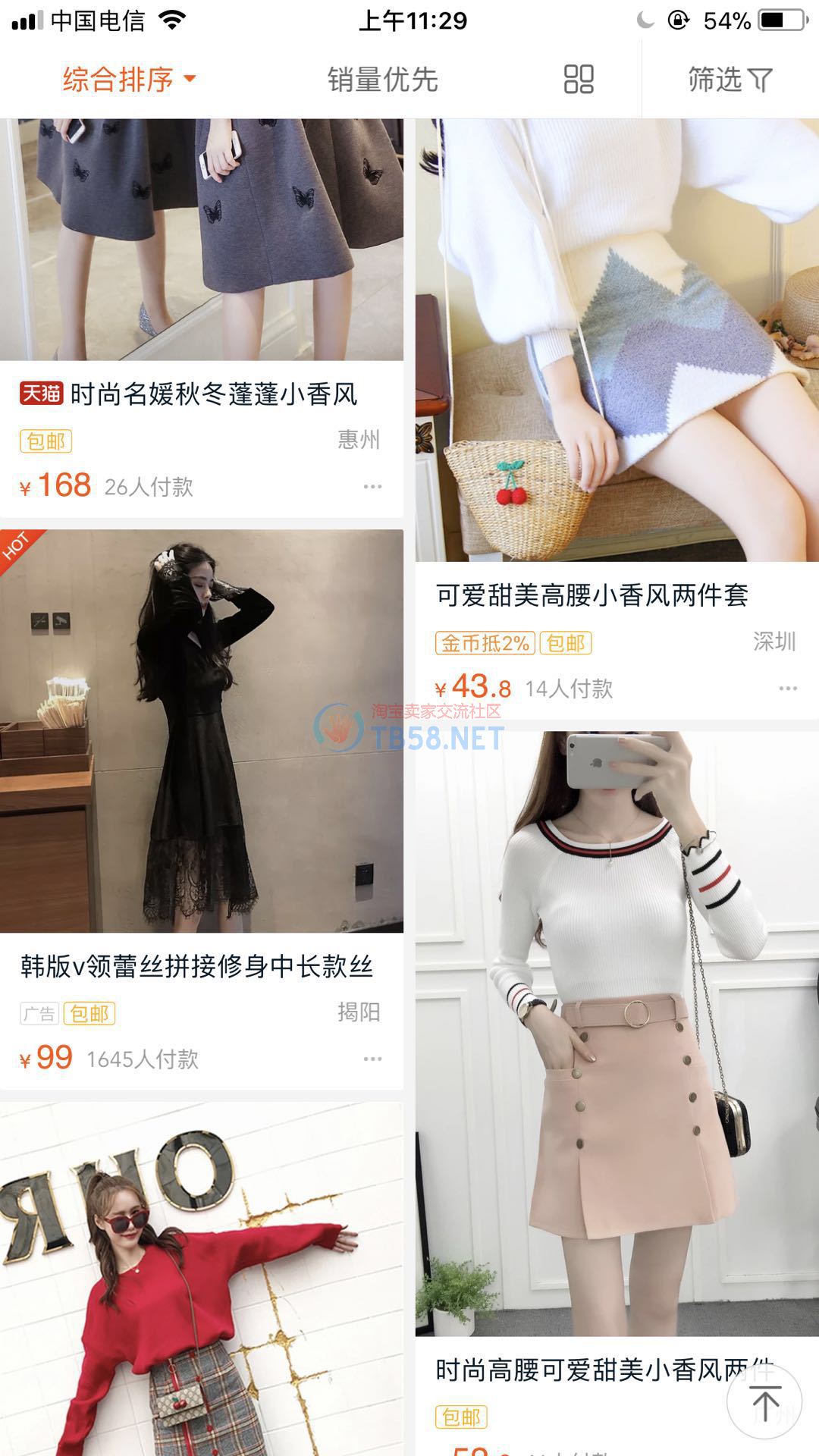This screenshot has height=1456, width=819.
Task: Switch to 销量优先 sorting
Action: [x=382, y=80]
